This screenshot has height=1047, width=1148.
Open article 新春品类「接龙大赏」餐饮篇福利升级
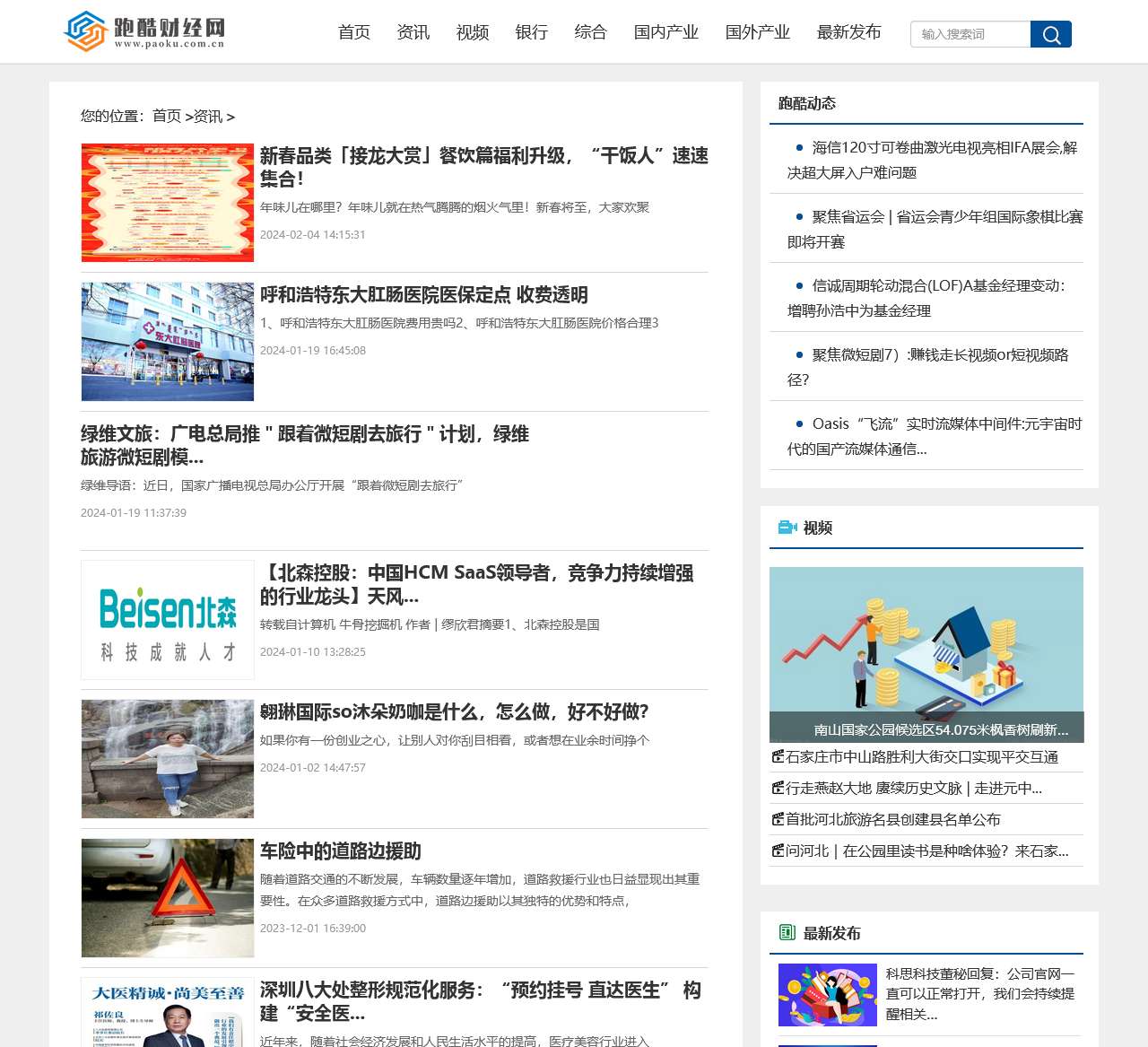[483, 167]
